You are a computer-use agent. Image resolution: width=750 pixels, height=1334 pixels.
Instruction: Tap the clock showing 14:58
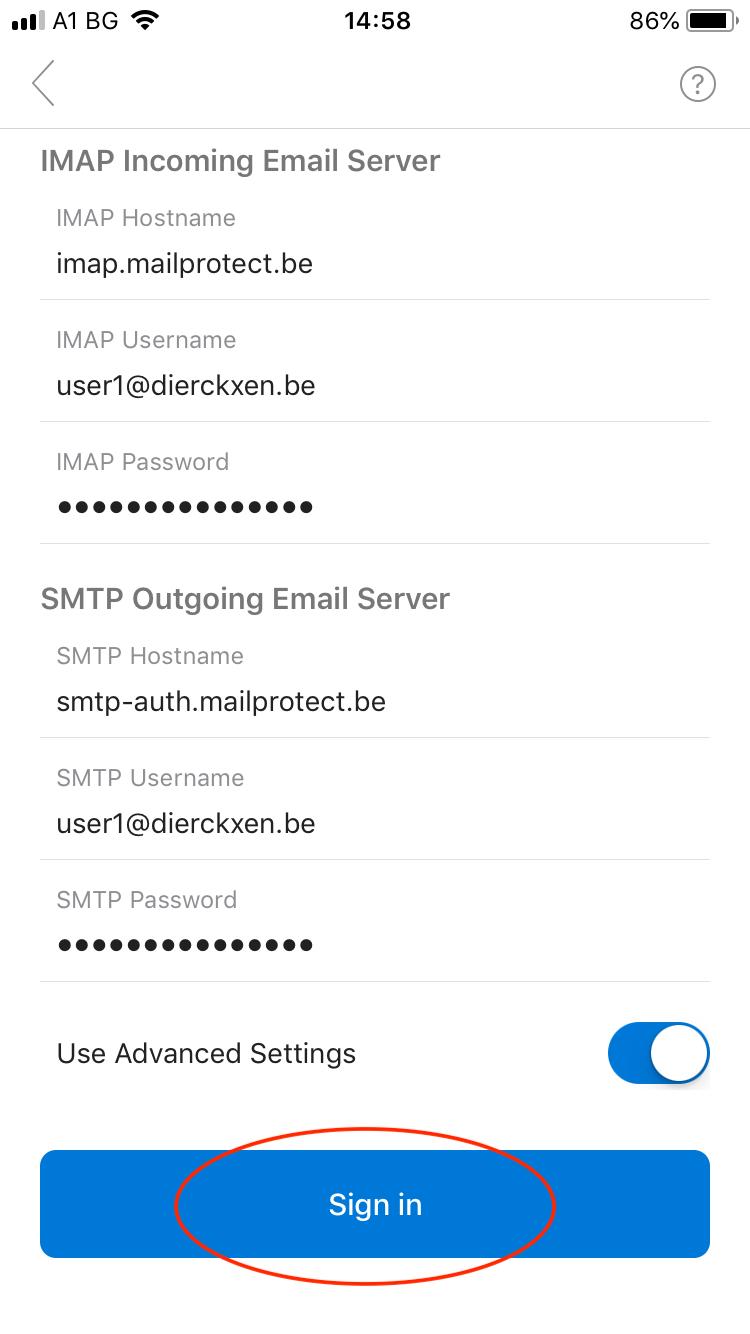coord(377,19)
